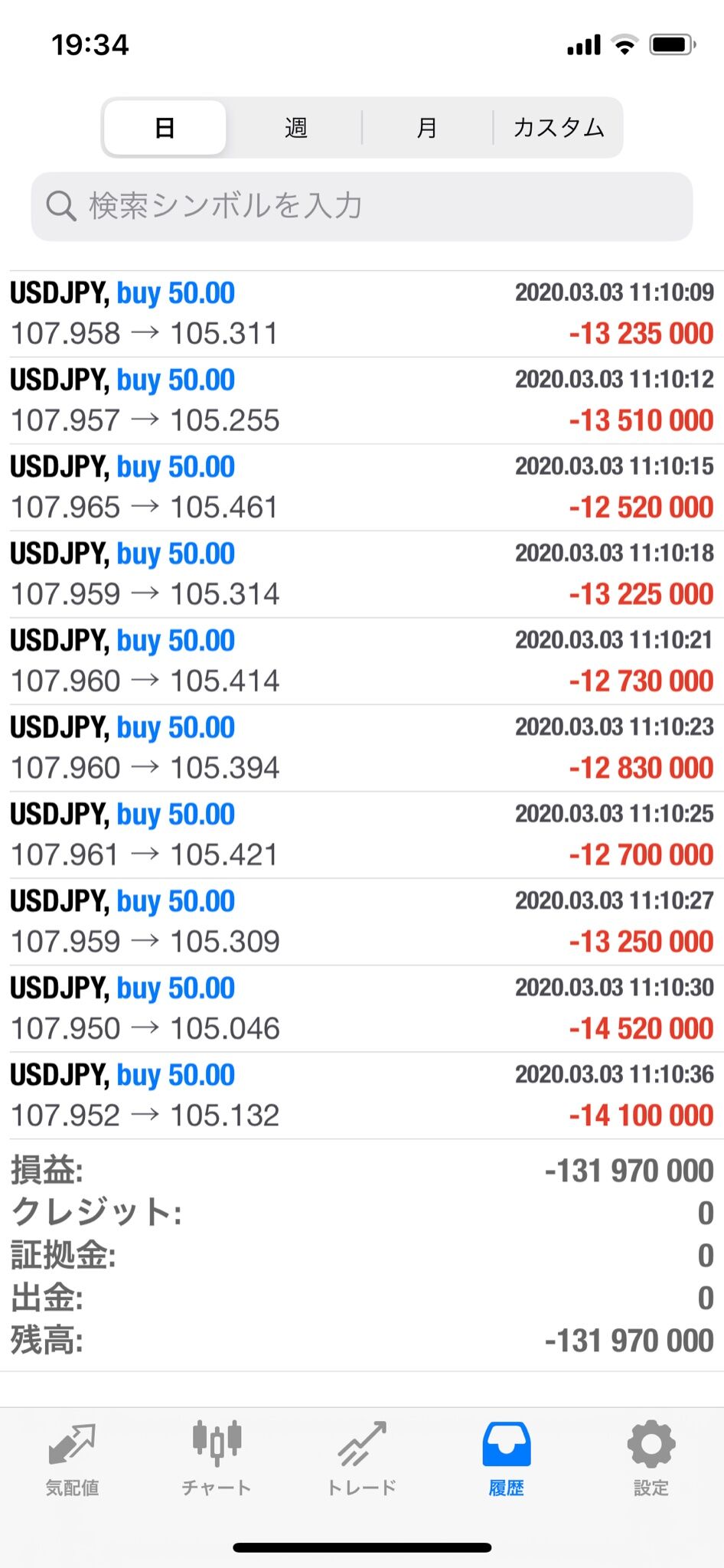
Task: Choose the カスタム custom period
Action: click(558, 127)
